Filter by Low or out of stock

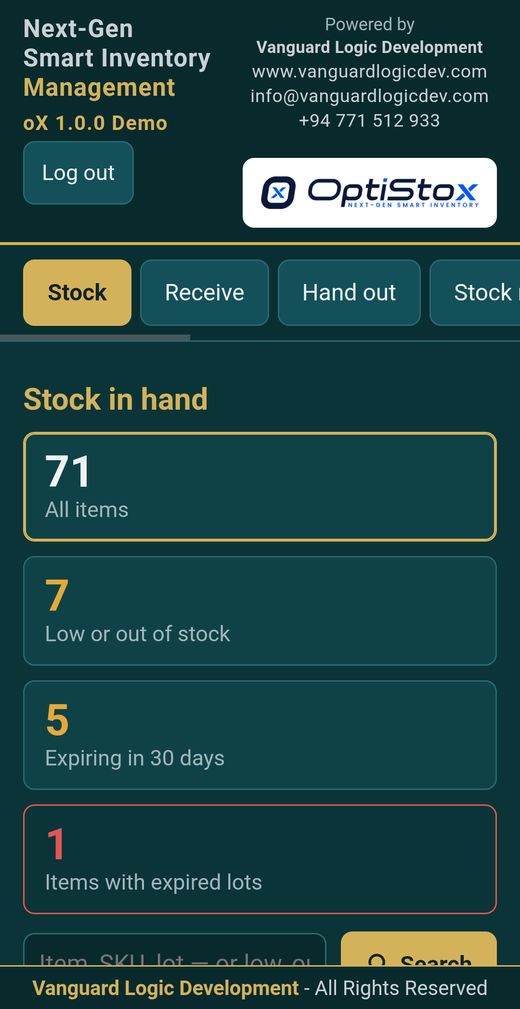pos(260,611)
